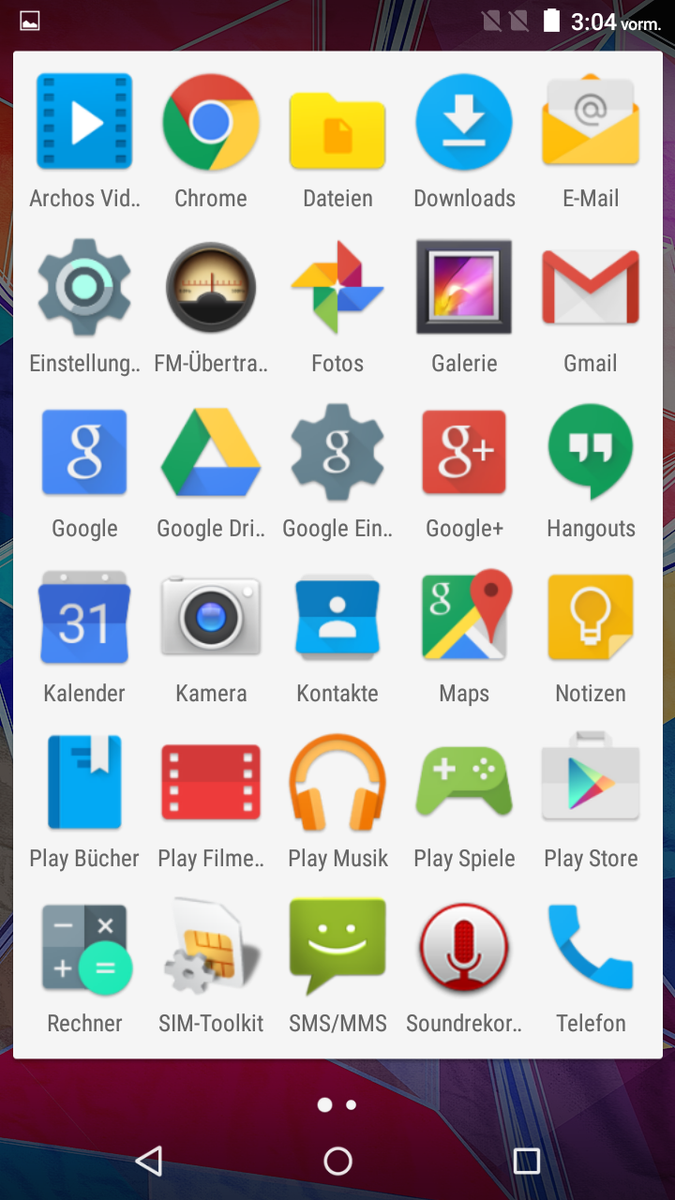Open Einstellungen settings app
The image size is (675, 1200).
85,288
